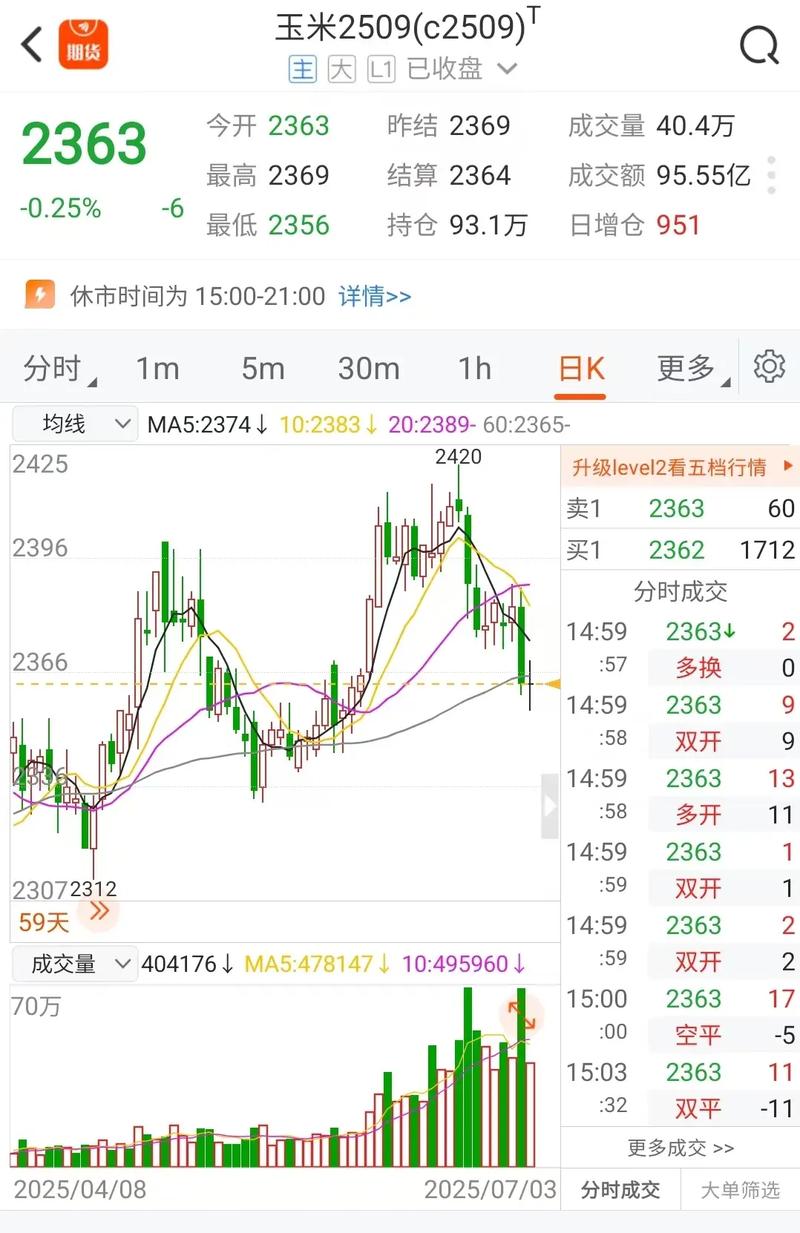Open search with the magnifier icon

click(760, 44)
